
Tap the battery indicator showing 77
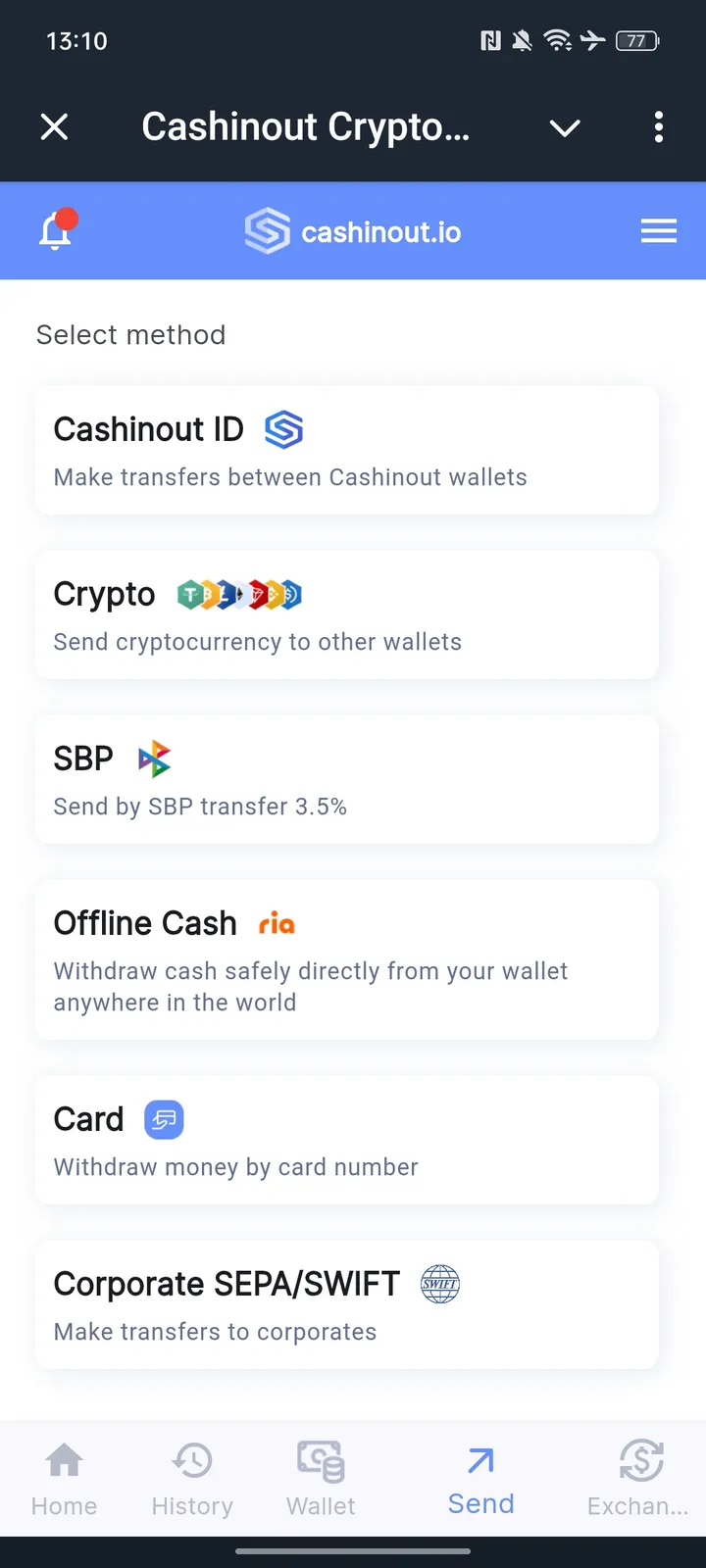coord(635,40)
